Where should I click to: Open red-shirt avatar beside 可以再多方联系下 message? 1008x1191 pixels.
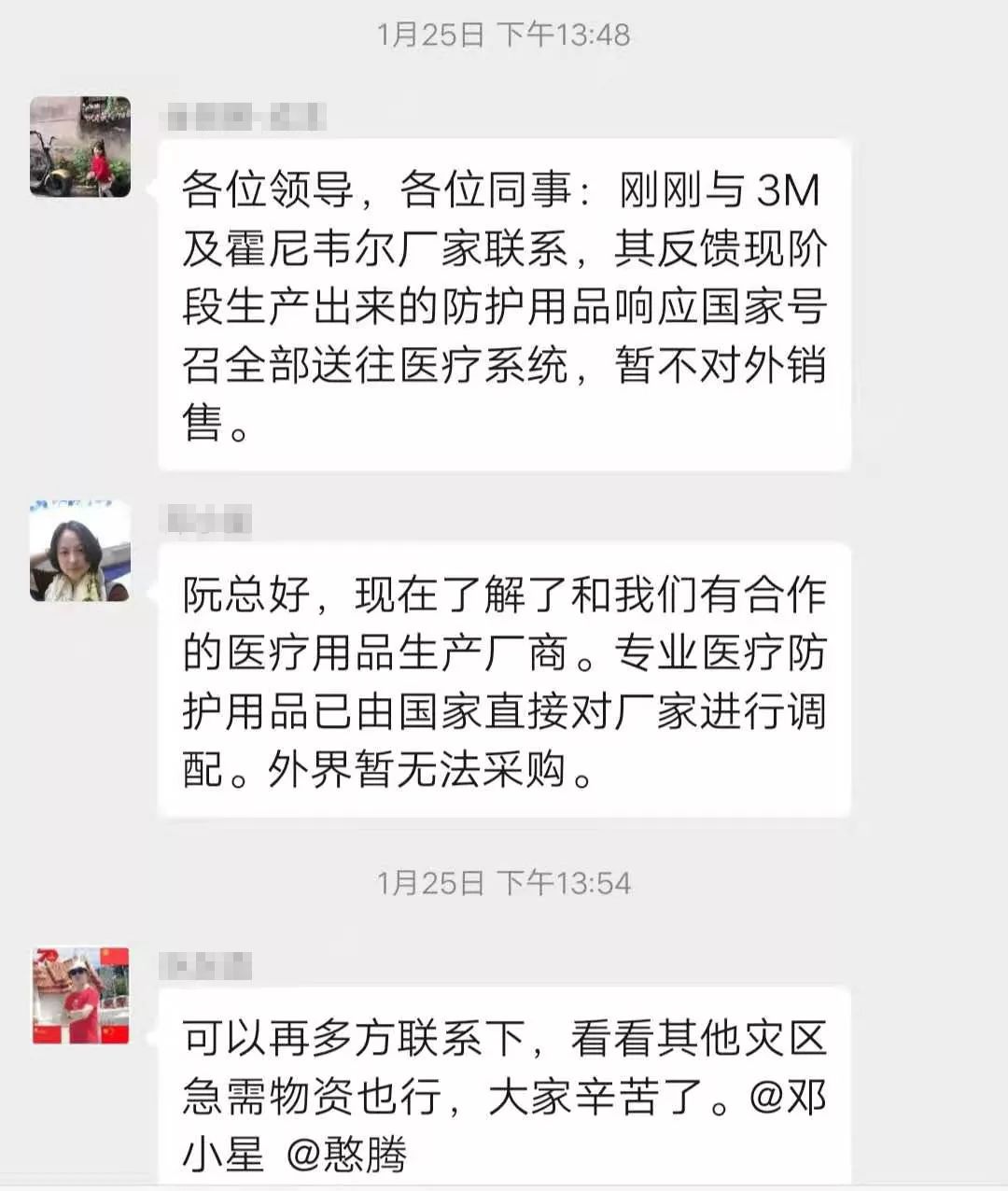[x=80, y=995]
